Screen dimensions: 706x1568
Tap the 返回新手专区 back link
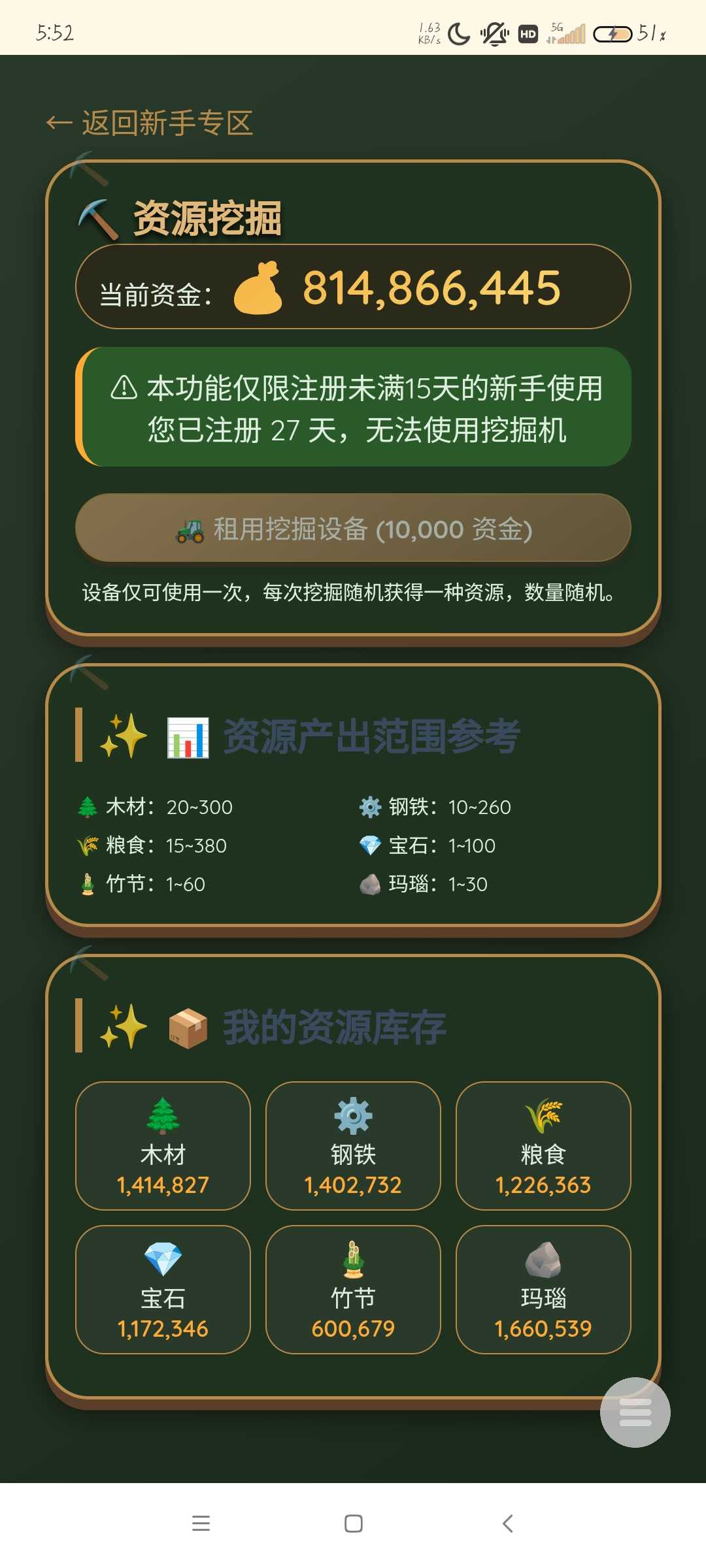tap(150, 123)
